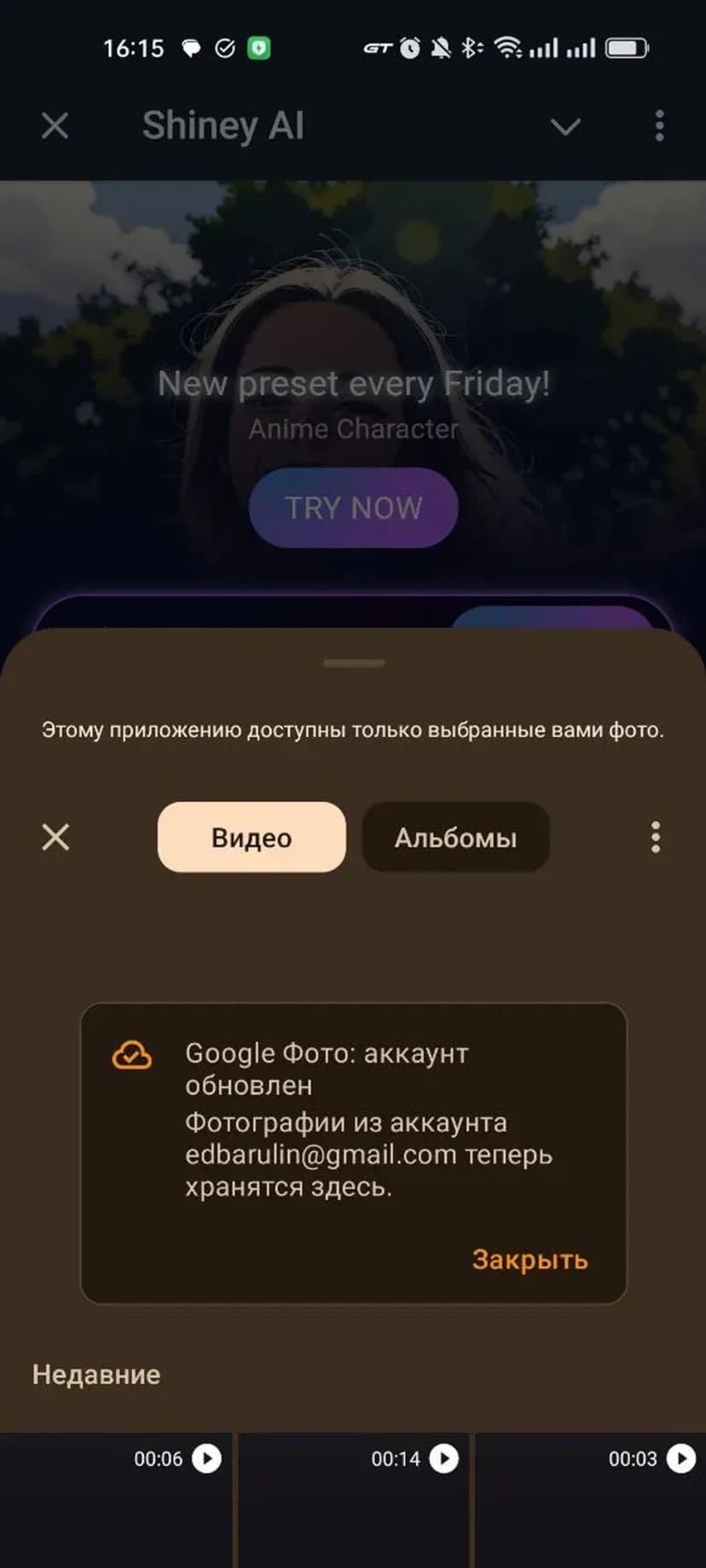Switch to the Альбомы tab
This screenshot has height=1568, width=706.
(x=455, y=837)
